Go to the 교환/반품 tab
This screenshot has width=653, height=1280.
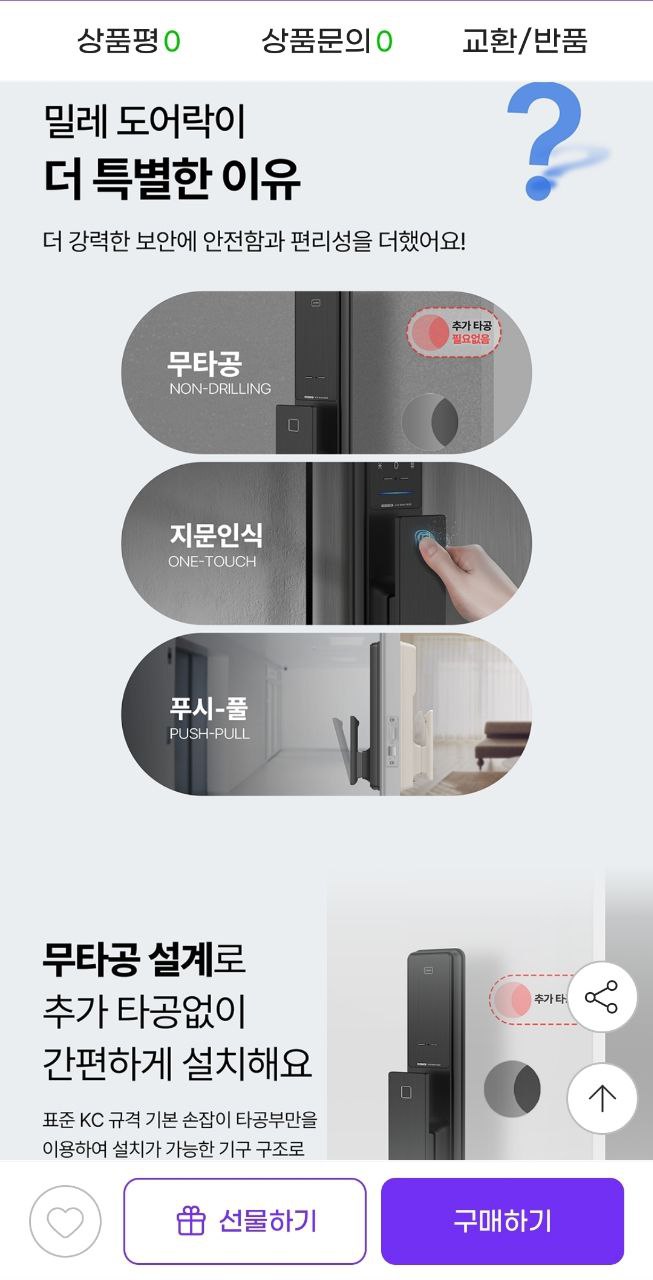524,41
